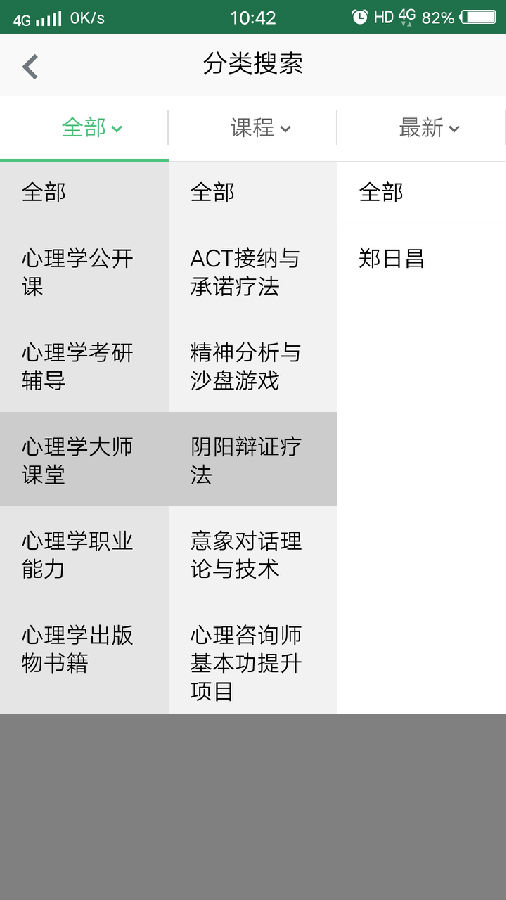506x900 pixels.
Task: Choose ACT接纳与承诺疗法 subcategory
Action: coord(253,271)
